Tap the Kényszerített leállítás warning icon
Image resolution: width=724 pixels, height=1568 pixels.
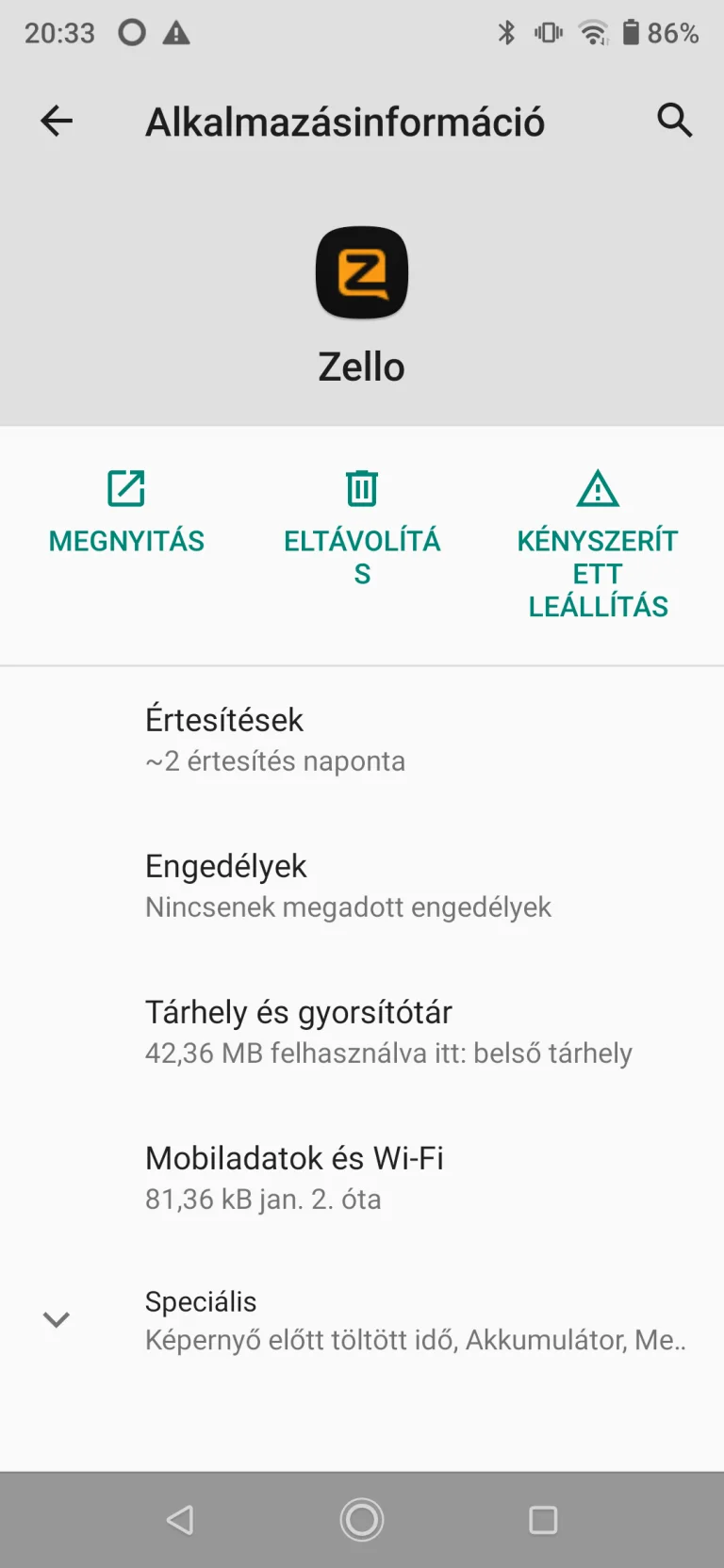598,488
